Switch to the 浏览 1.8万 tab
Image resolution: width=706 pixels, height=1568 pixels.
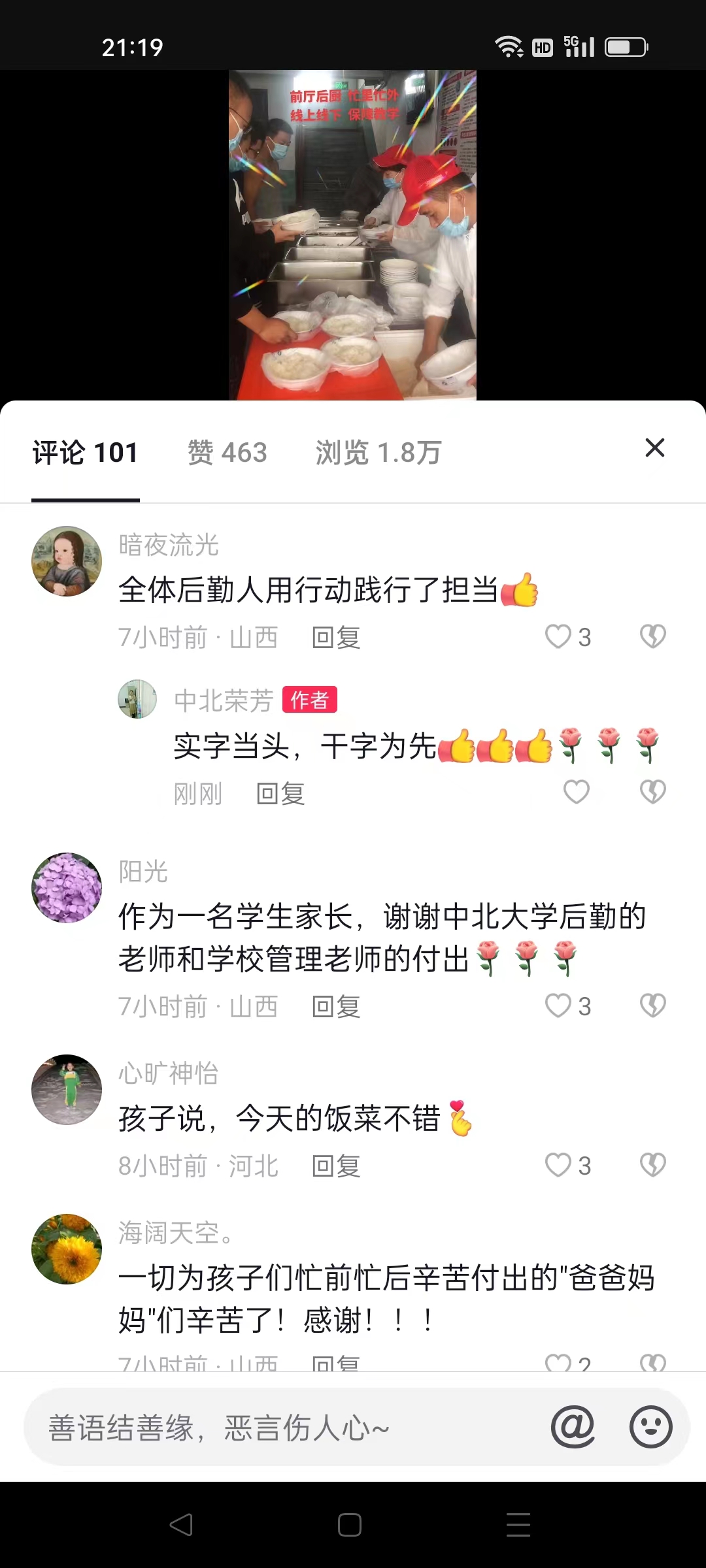(378, 452)
